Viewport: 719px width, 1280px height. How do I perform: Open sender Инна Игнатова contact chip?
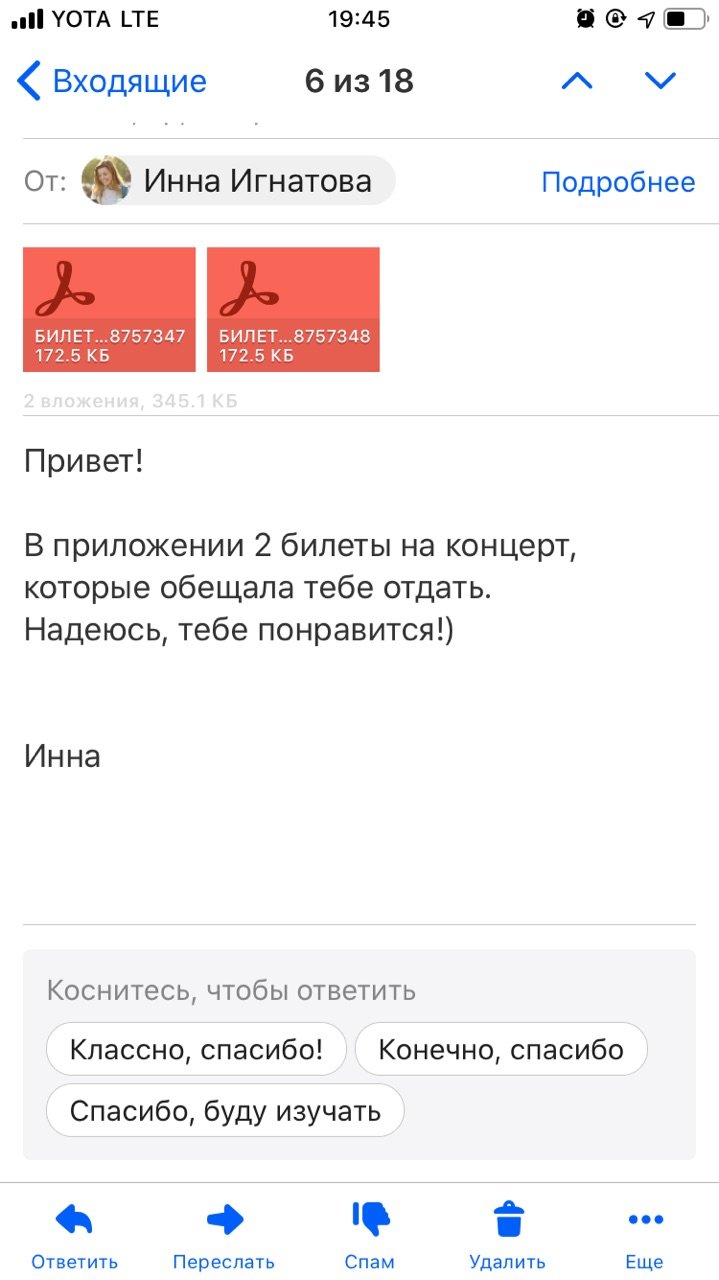pos(238,181)
